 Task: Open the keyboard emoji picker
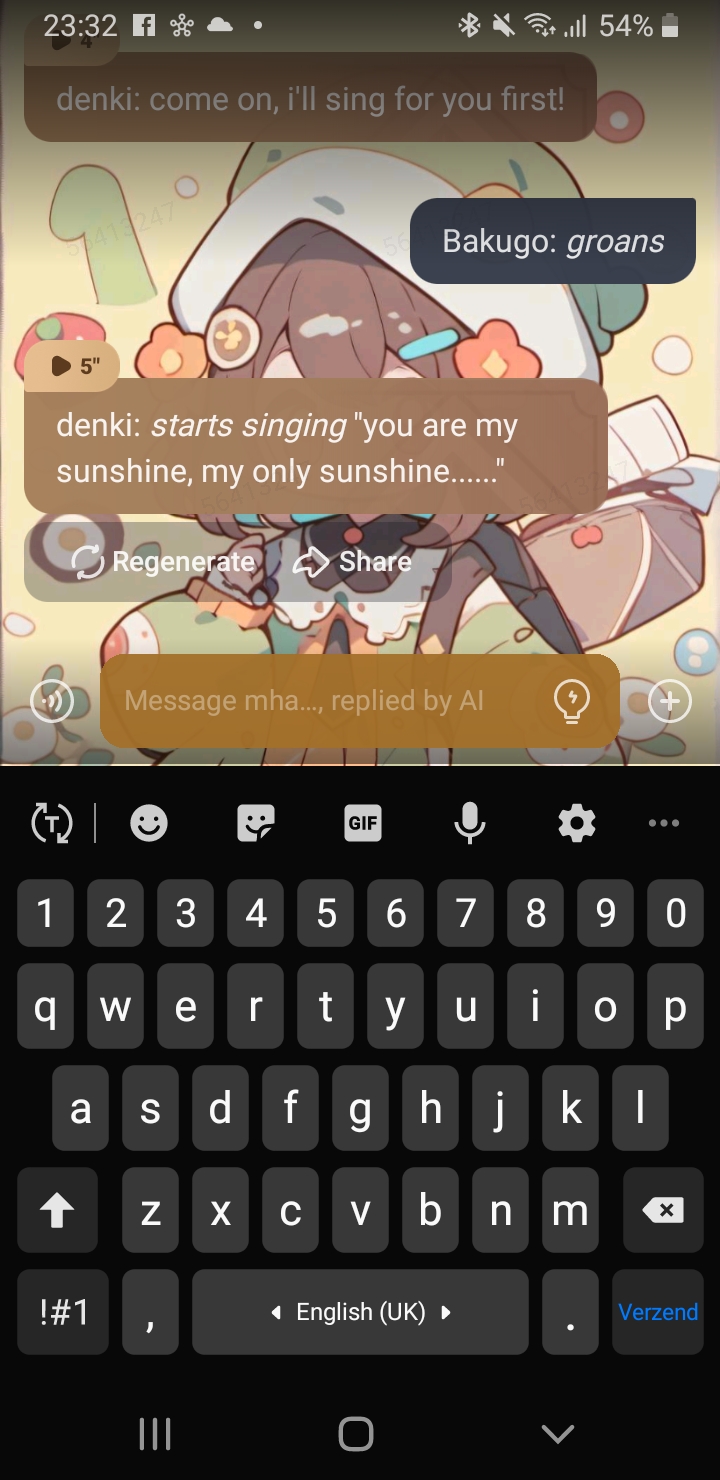149,824
